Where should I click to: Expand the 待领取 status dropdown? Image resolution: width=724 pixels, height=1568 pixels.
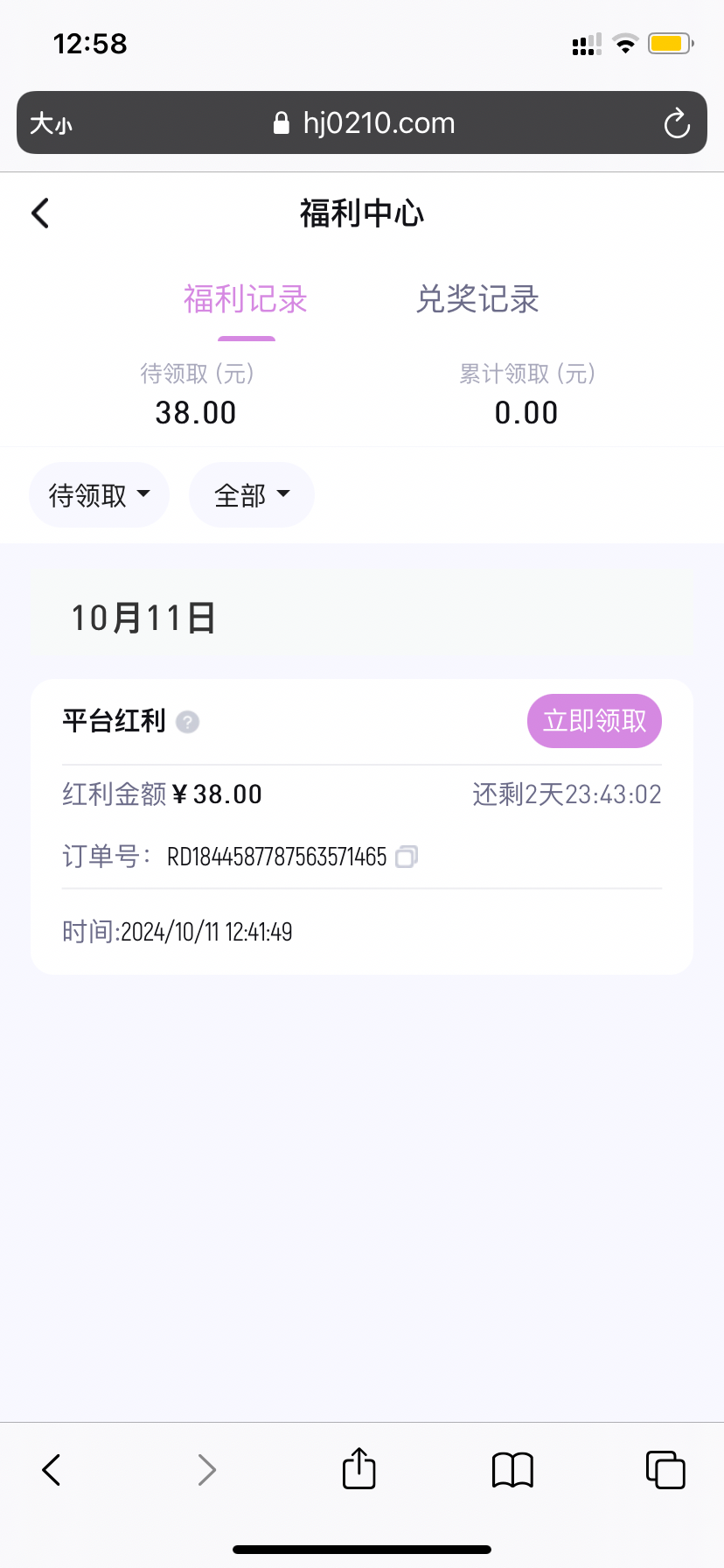pyautogui.click(x=99, y=495)
